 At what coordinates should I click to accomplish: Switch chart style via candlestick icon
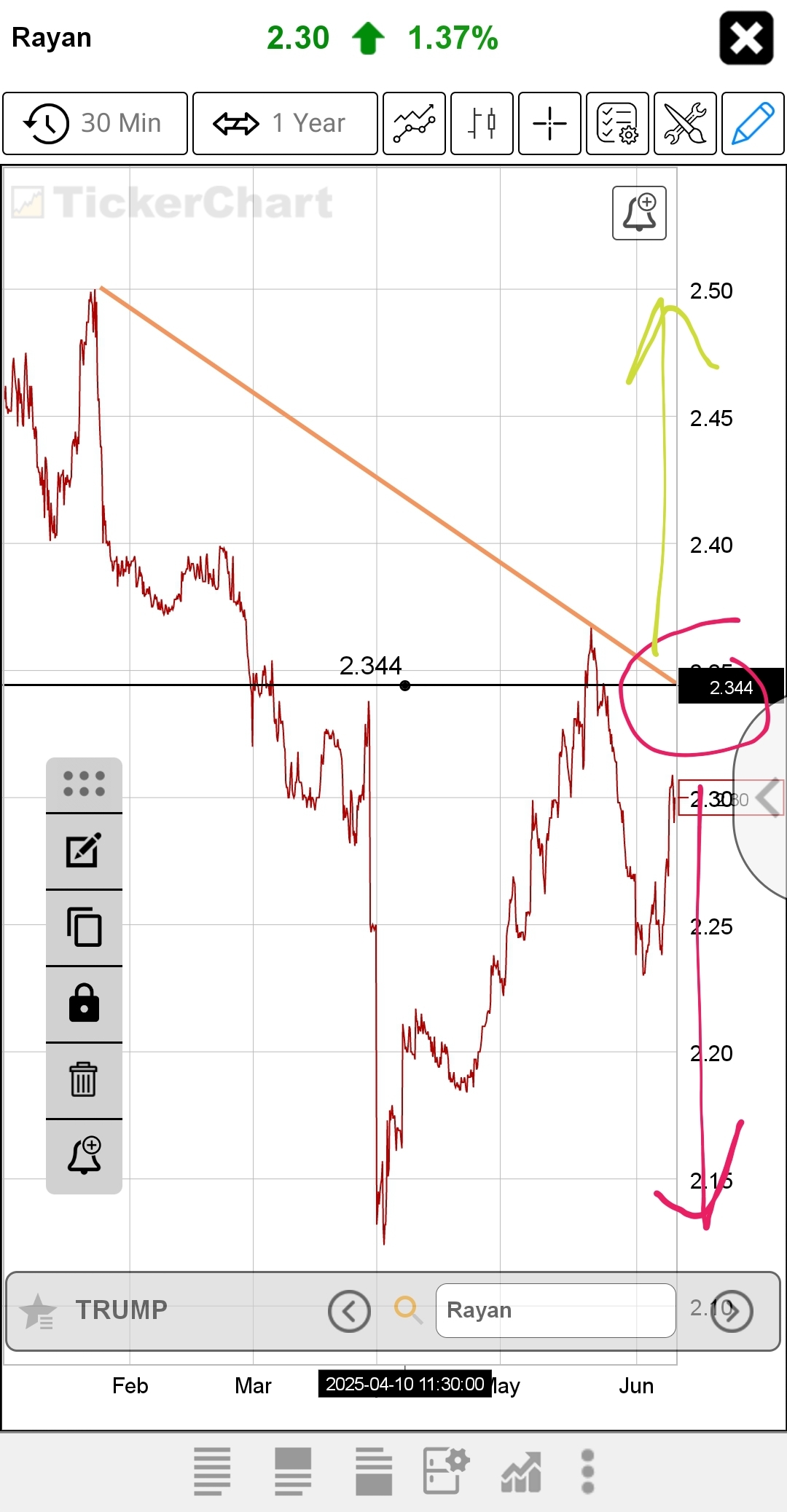pos(482,123)
